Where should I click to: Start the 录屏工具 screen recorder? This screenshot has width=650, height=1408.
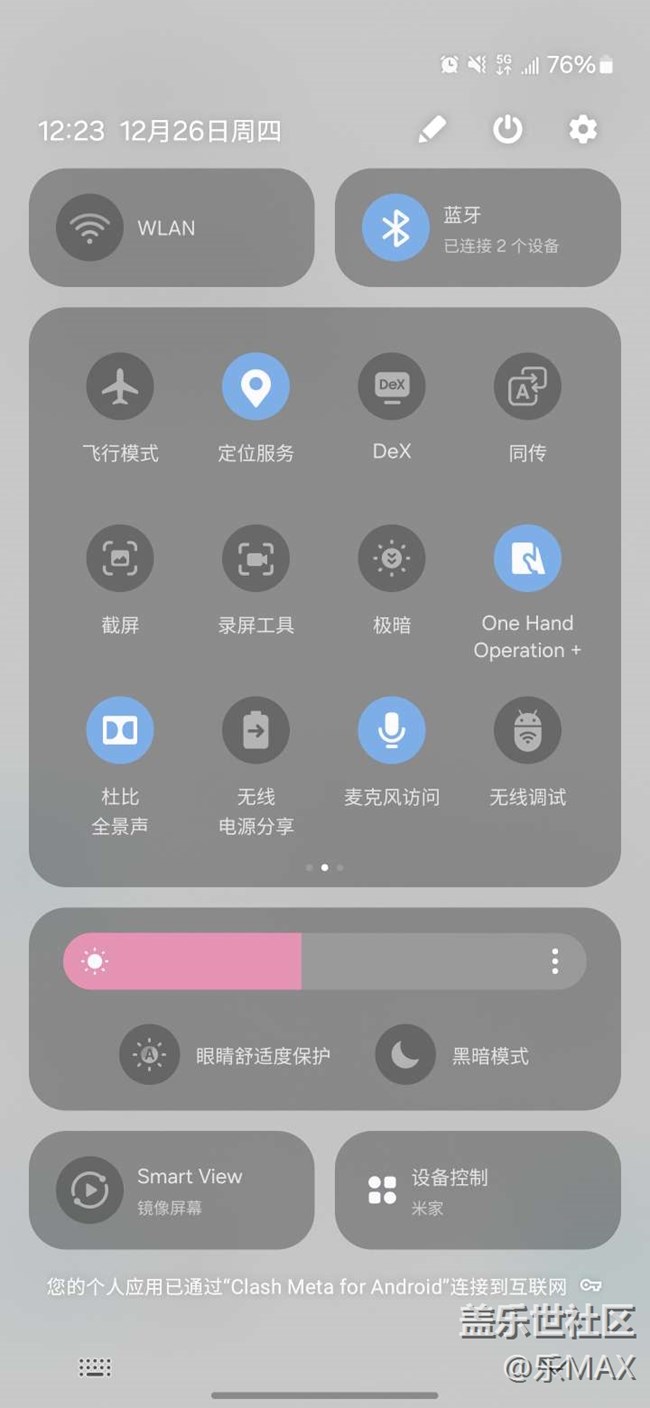tap(256, 558)
